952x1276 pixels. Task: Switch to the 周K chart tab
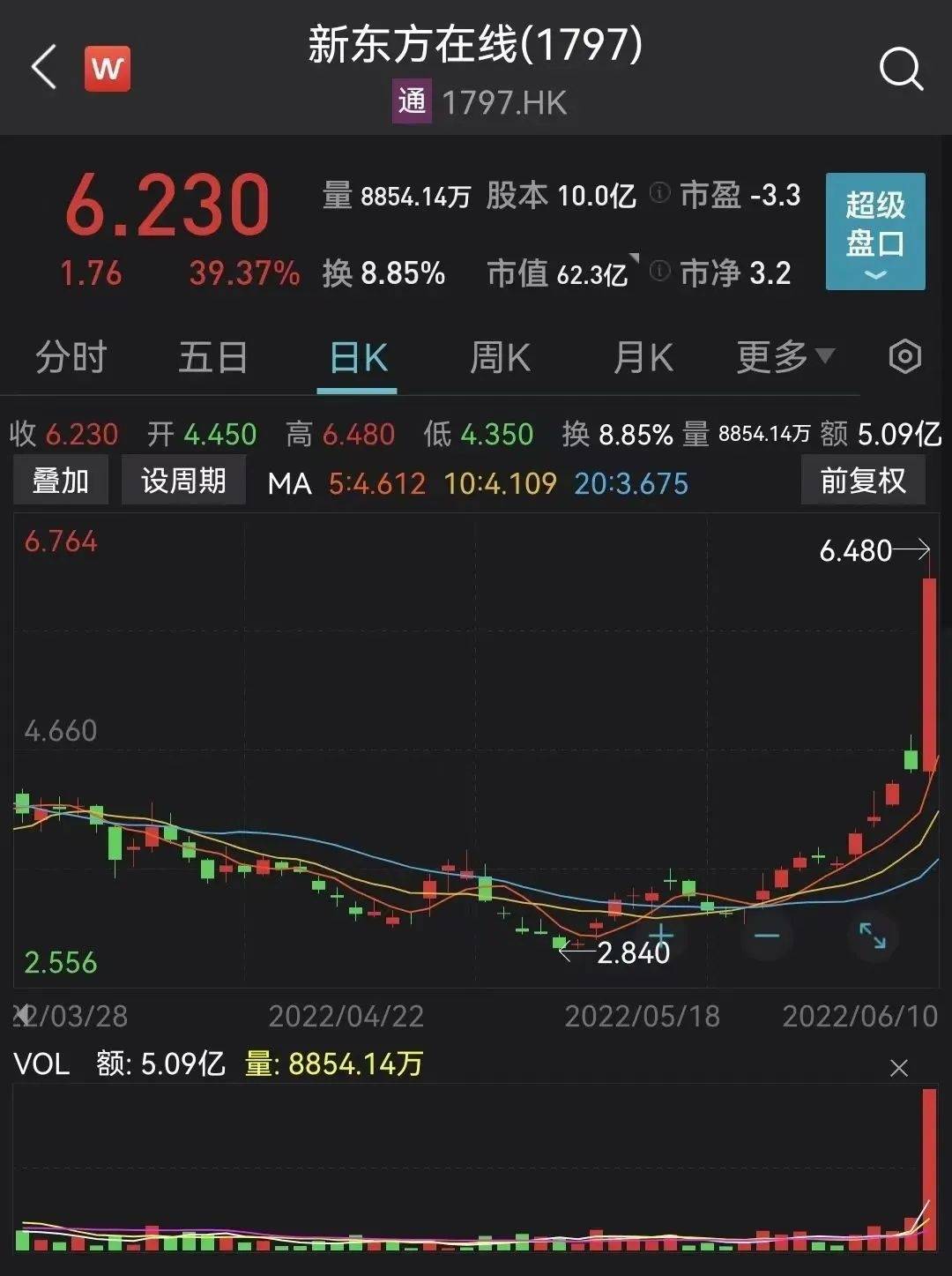[x=500, y=358]
